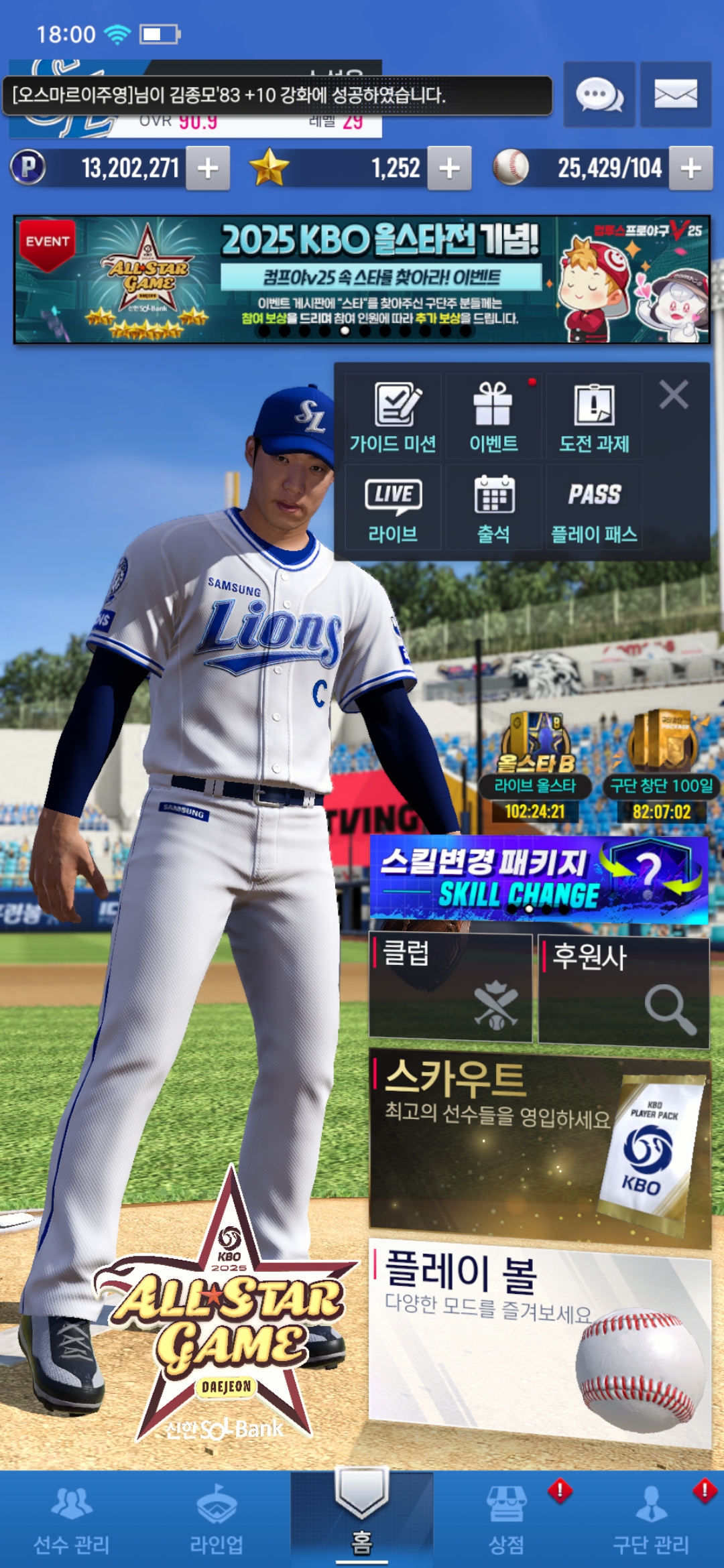Add more baseballs with the plus button
The width and height of the screenshot is (724, 1568).
(690, 168)
